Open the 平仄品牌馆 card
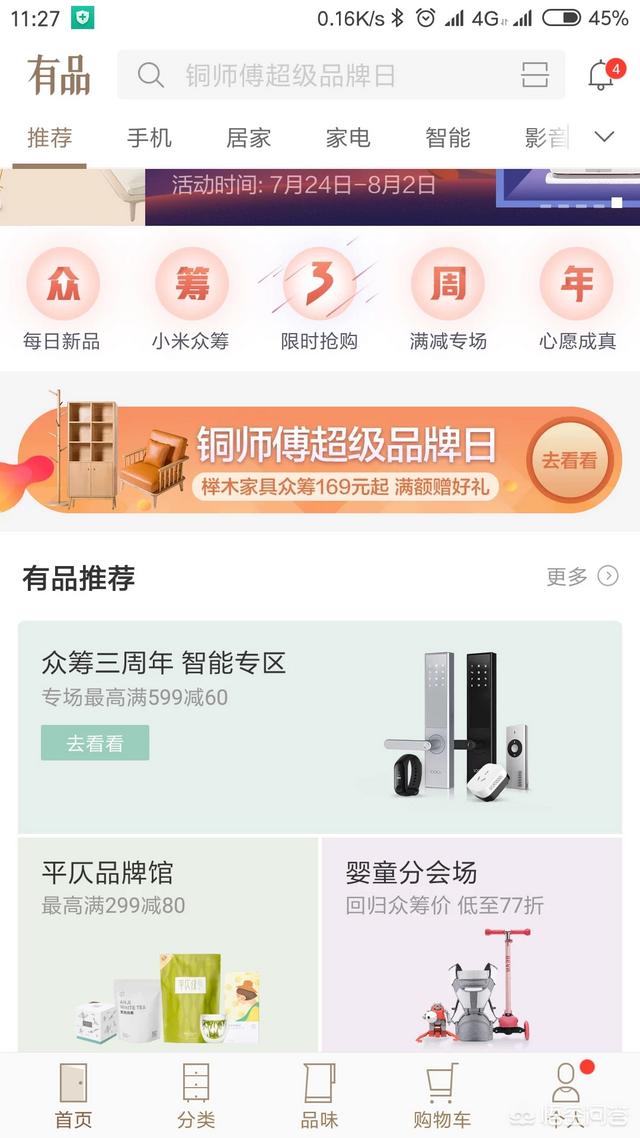 coord(167,944)
